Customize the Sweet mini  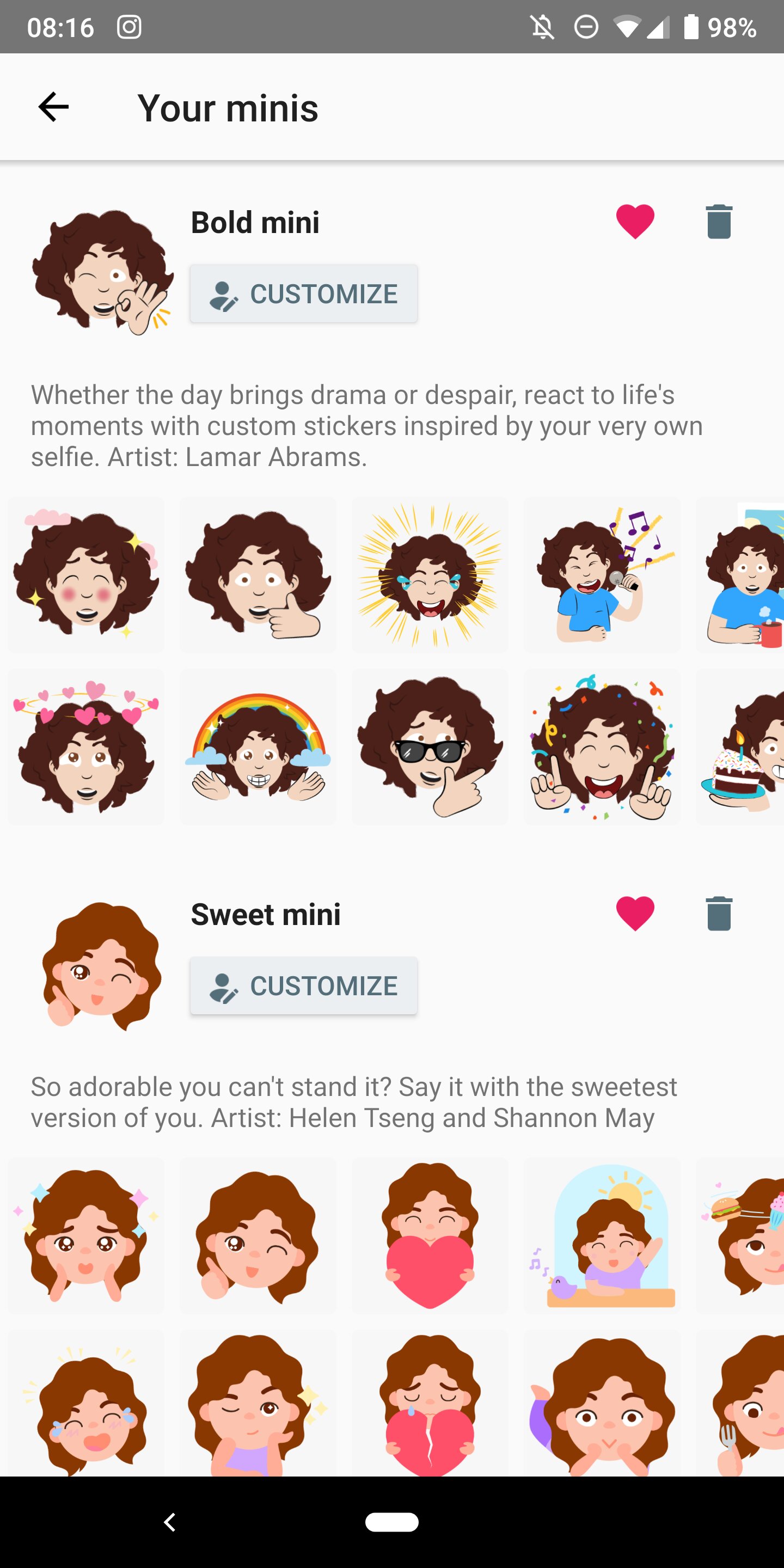303,985
